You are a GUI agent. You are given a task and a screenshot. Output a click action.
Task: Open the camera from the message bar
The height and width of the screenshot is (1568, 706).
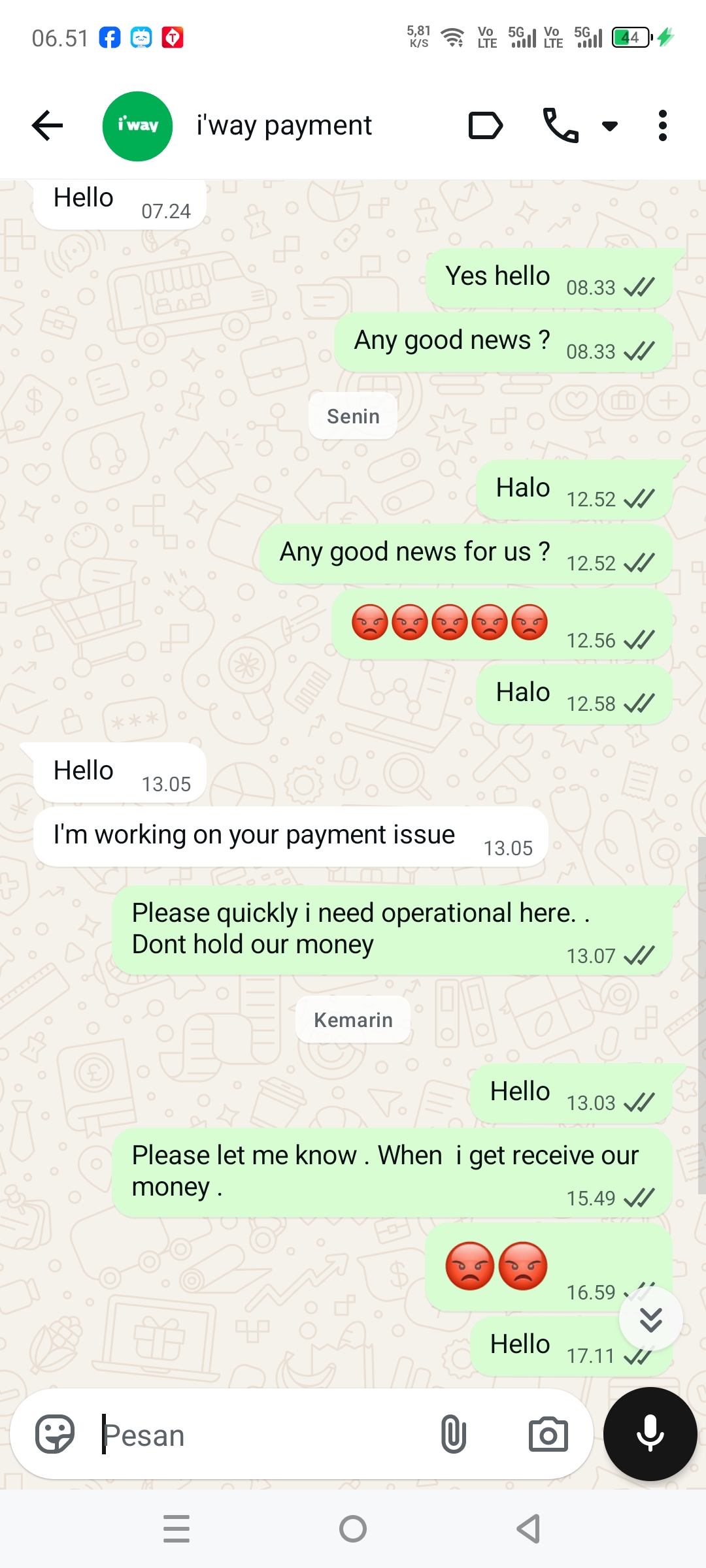click(x=548, y=1434)
